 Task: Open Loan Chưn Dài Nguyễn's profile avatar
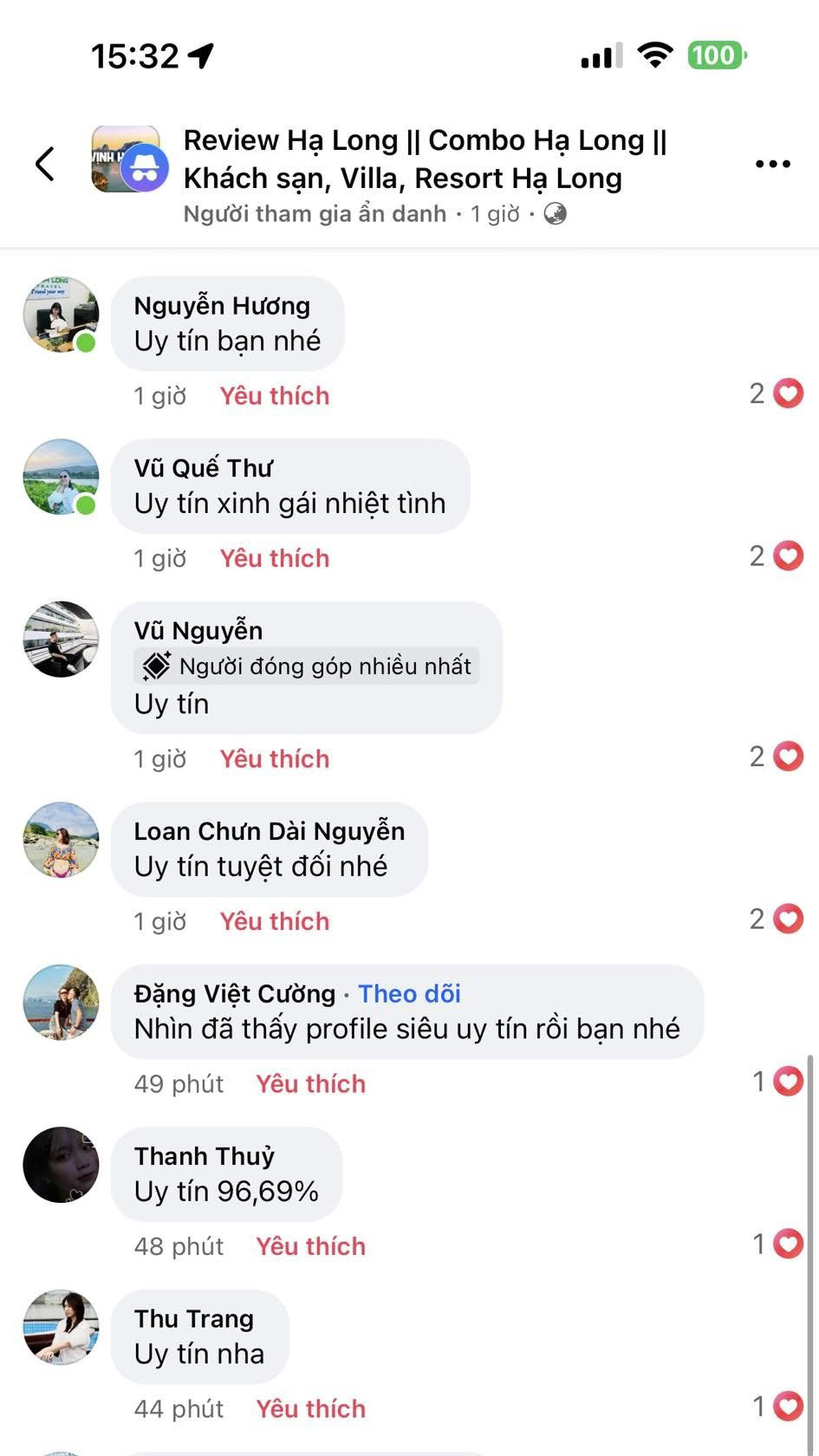61,840
